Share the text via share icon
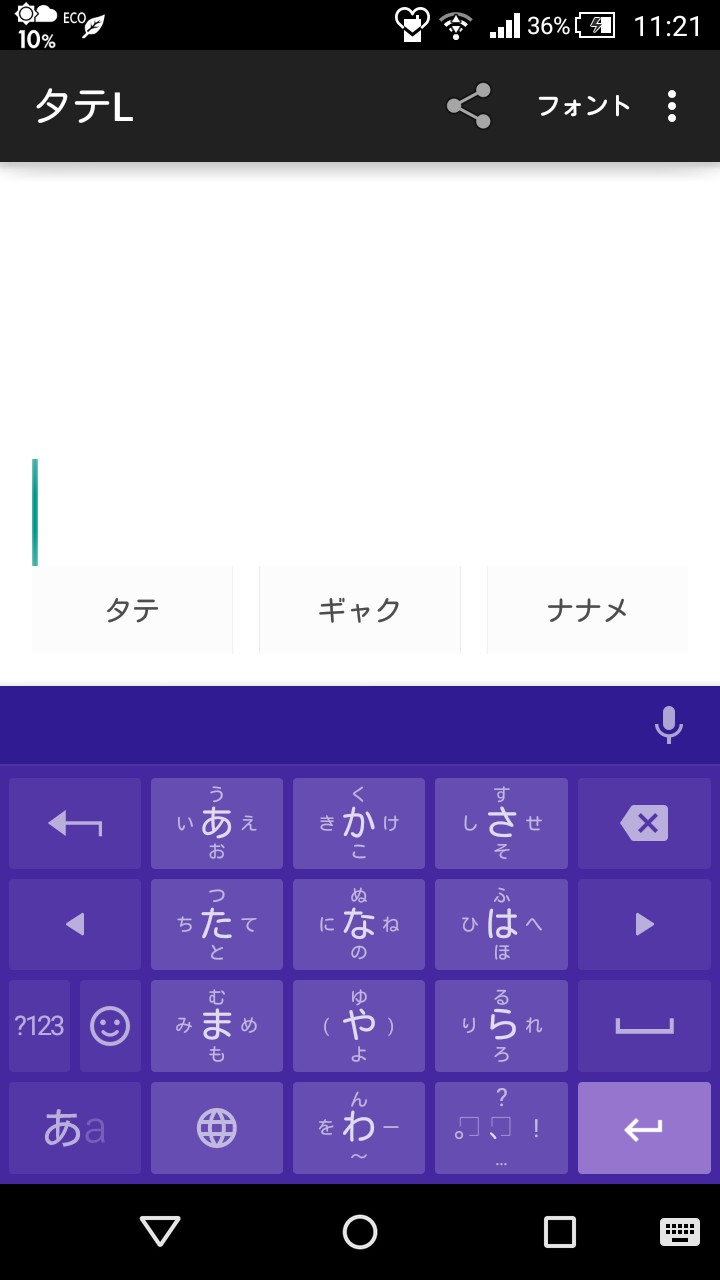Viewport: 720px width, 1280px height. (468, 106)
